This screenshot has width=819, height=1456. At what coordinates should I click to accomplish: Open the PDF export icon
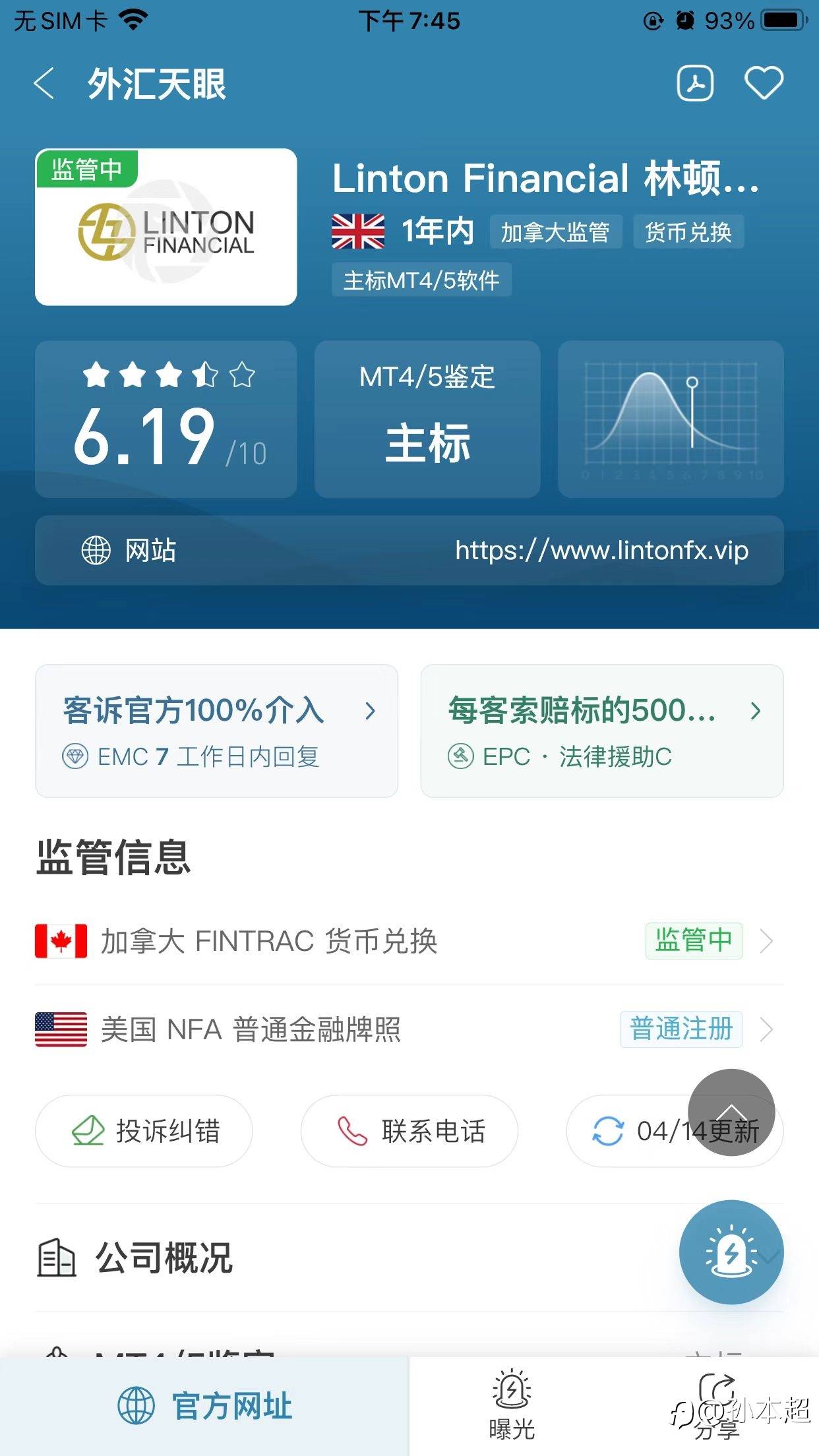(x=695, y=83)
